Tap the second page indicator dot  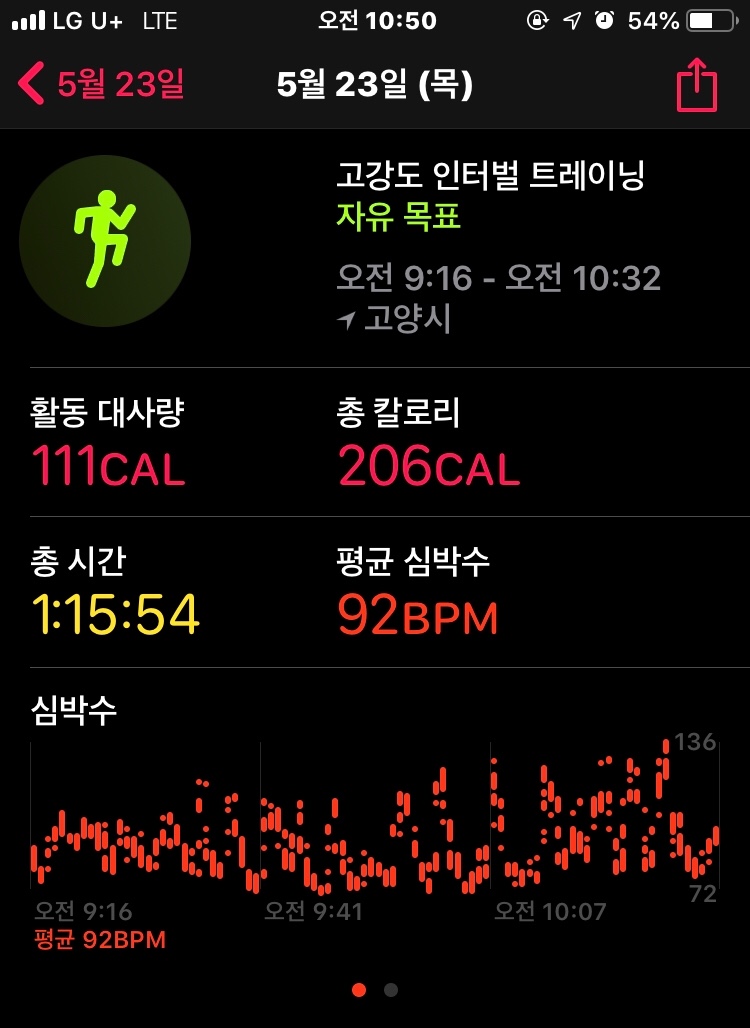pos(391,990)
